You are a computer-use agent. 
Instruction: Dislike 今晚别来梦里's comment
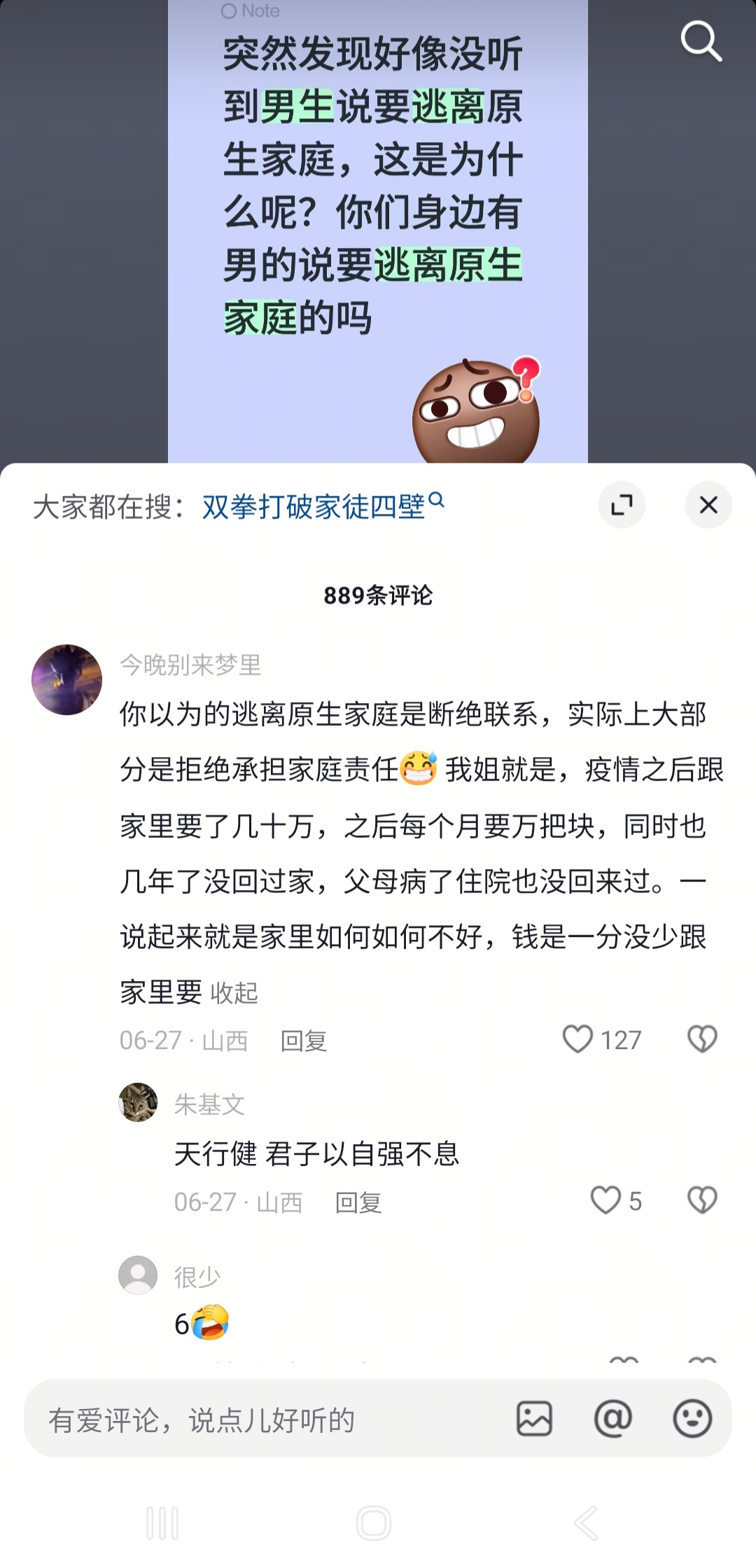[702, 1039]
